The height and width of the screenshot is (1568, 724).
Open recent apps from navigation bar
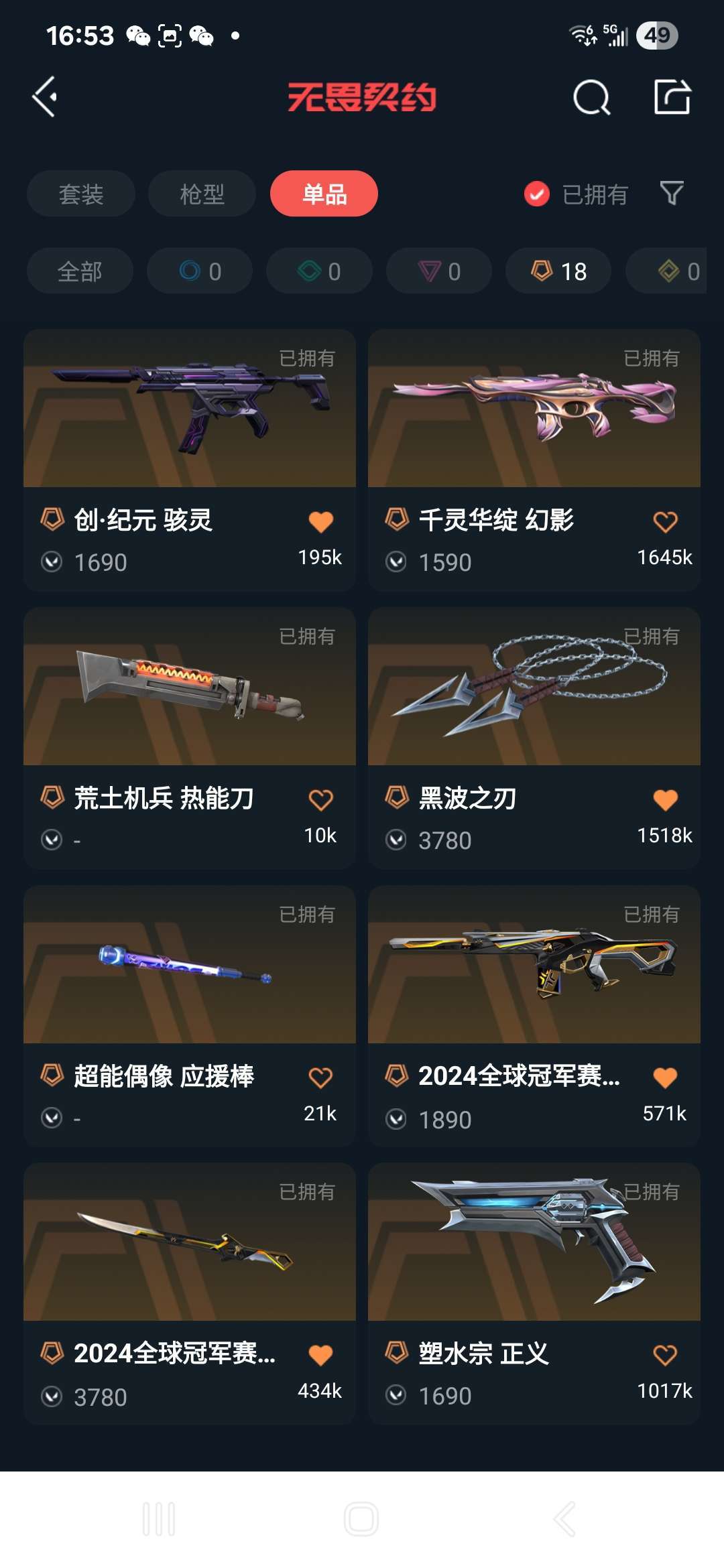159,1519
